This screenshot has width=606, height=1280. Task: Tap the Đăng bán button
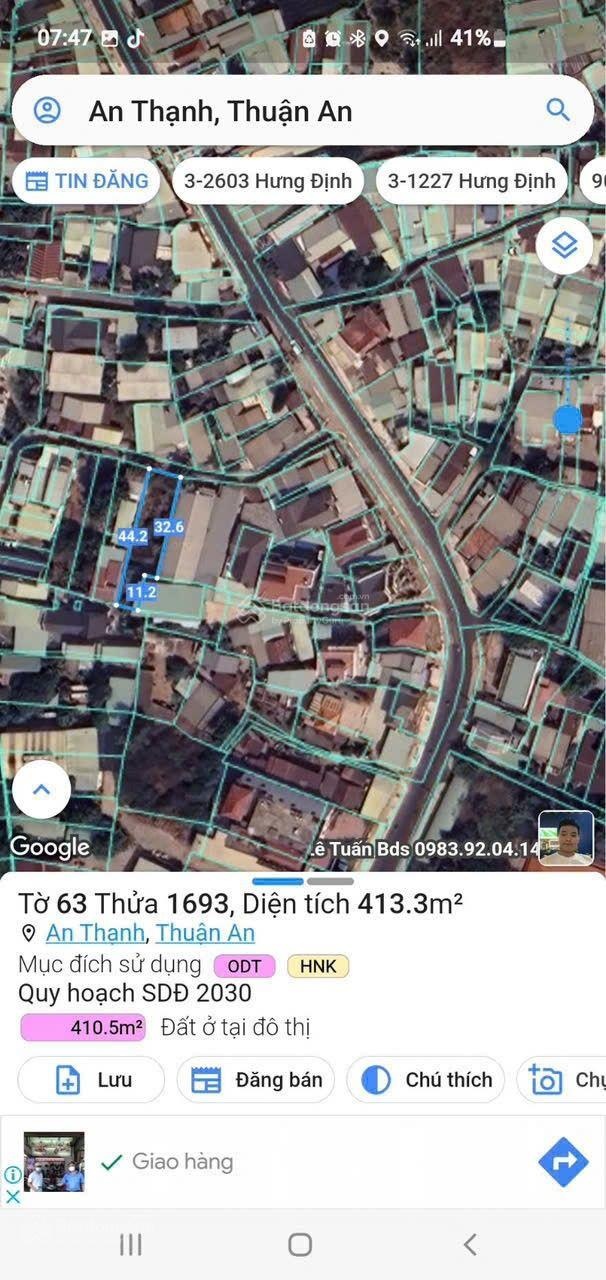coord(256,1080)
